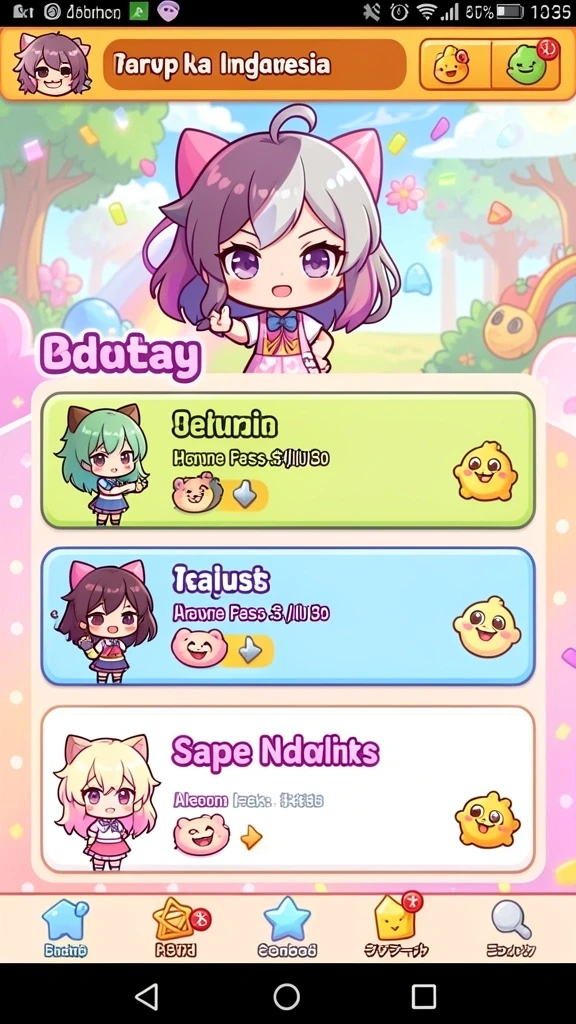Select the blue card with the brown-haired girl
The image size is (576, 1024).
click(x=288, y=616)
